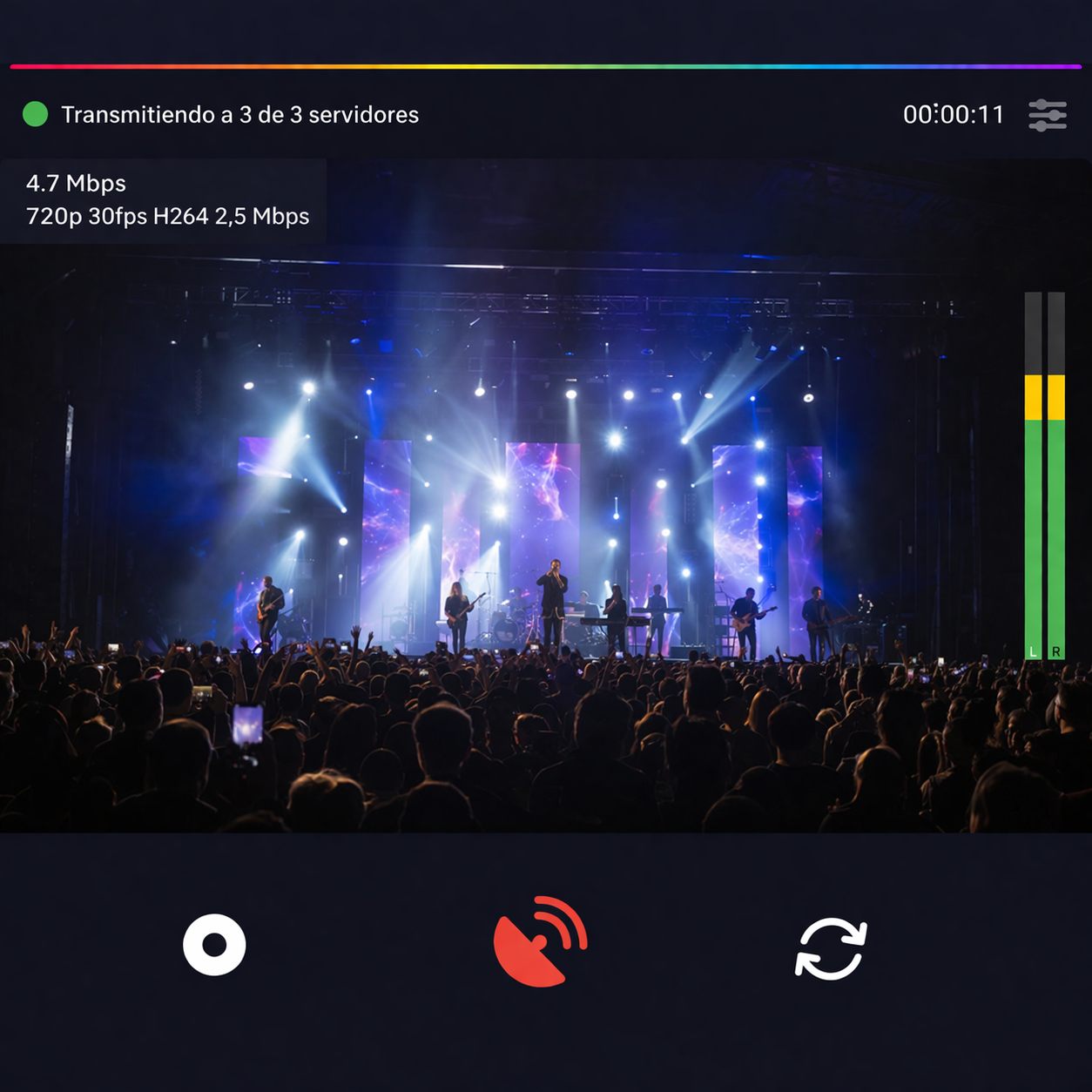The image size is (1092, 1092).
Task: Open the stream settings sliders icon
Action: click(1047, 115)
